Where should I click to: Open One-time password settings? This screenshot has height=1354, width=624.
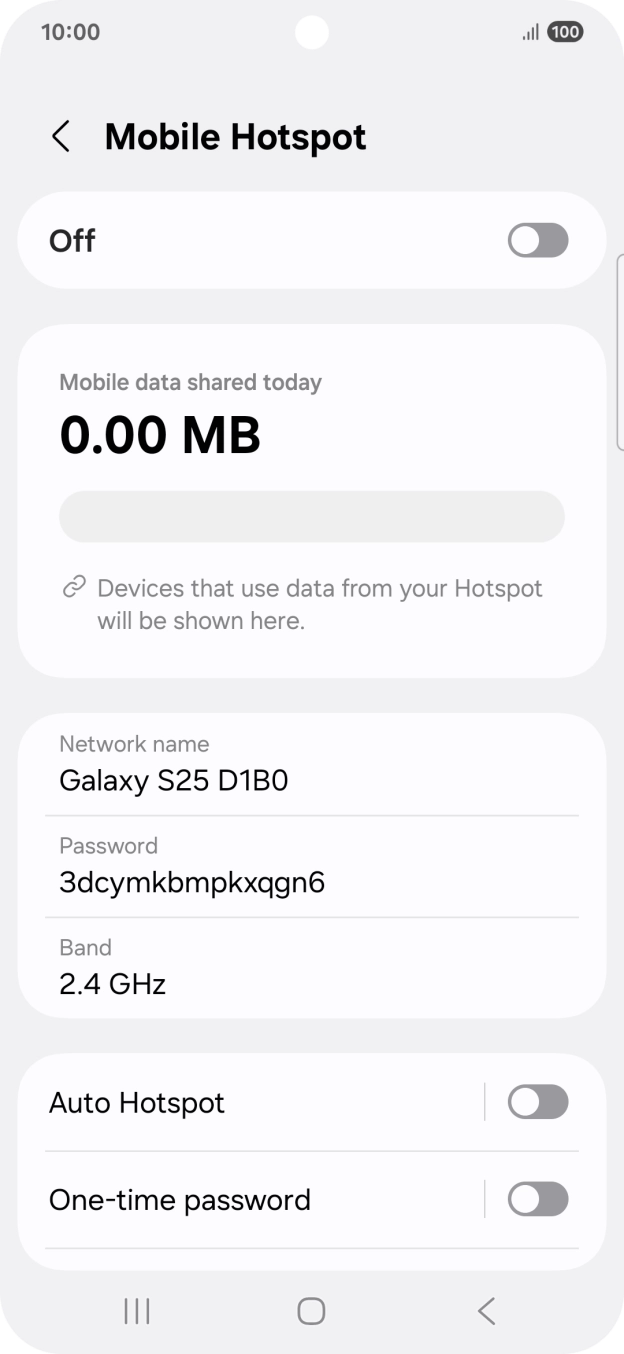(x=250, y=1200)
